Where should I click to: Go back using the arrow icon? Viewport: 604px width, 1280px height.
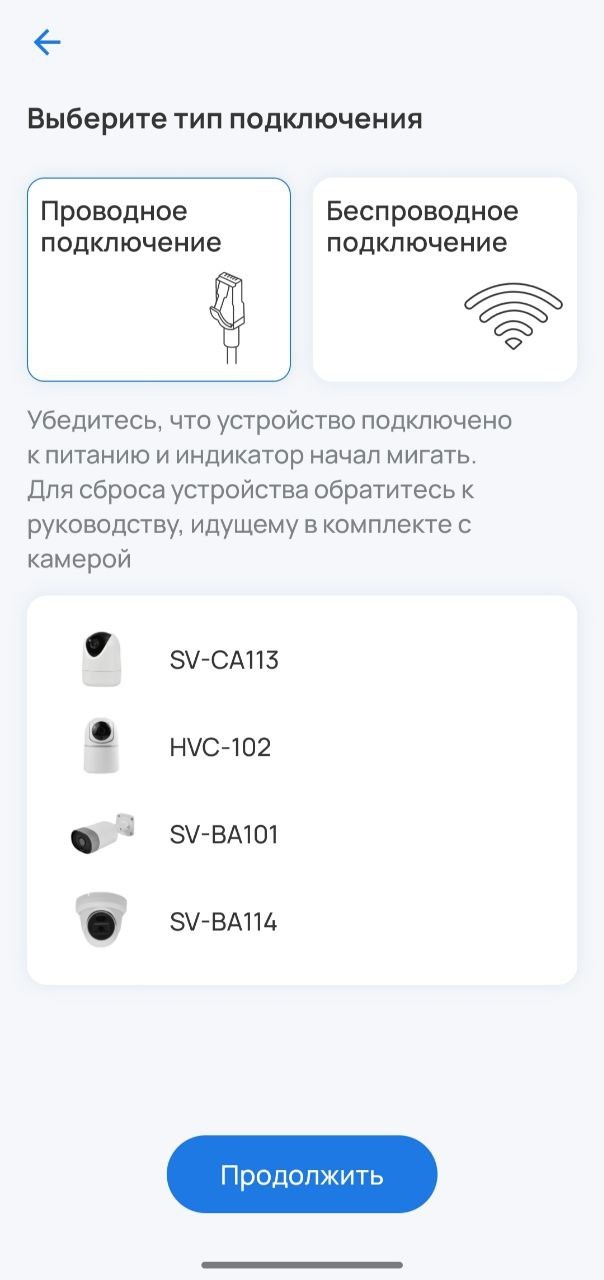(47, 42)
